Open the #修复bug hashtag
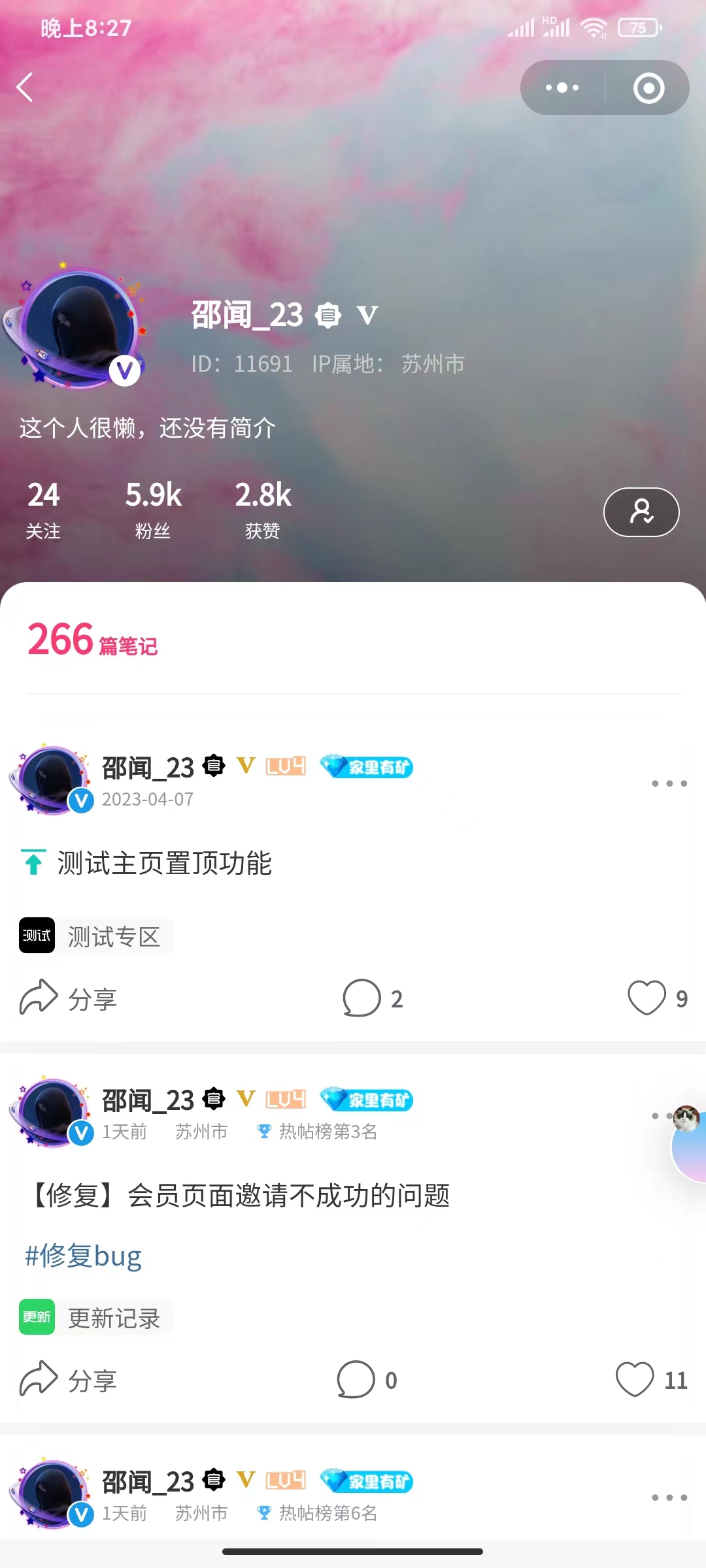 point(84,1256)
